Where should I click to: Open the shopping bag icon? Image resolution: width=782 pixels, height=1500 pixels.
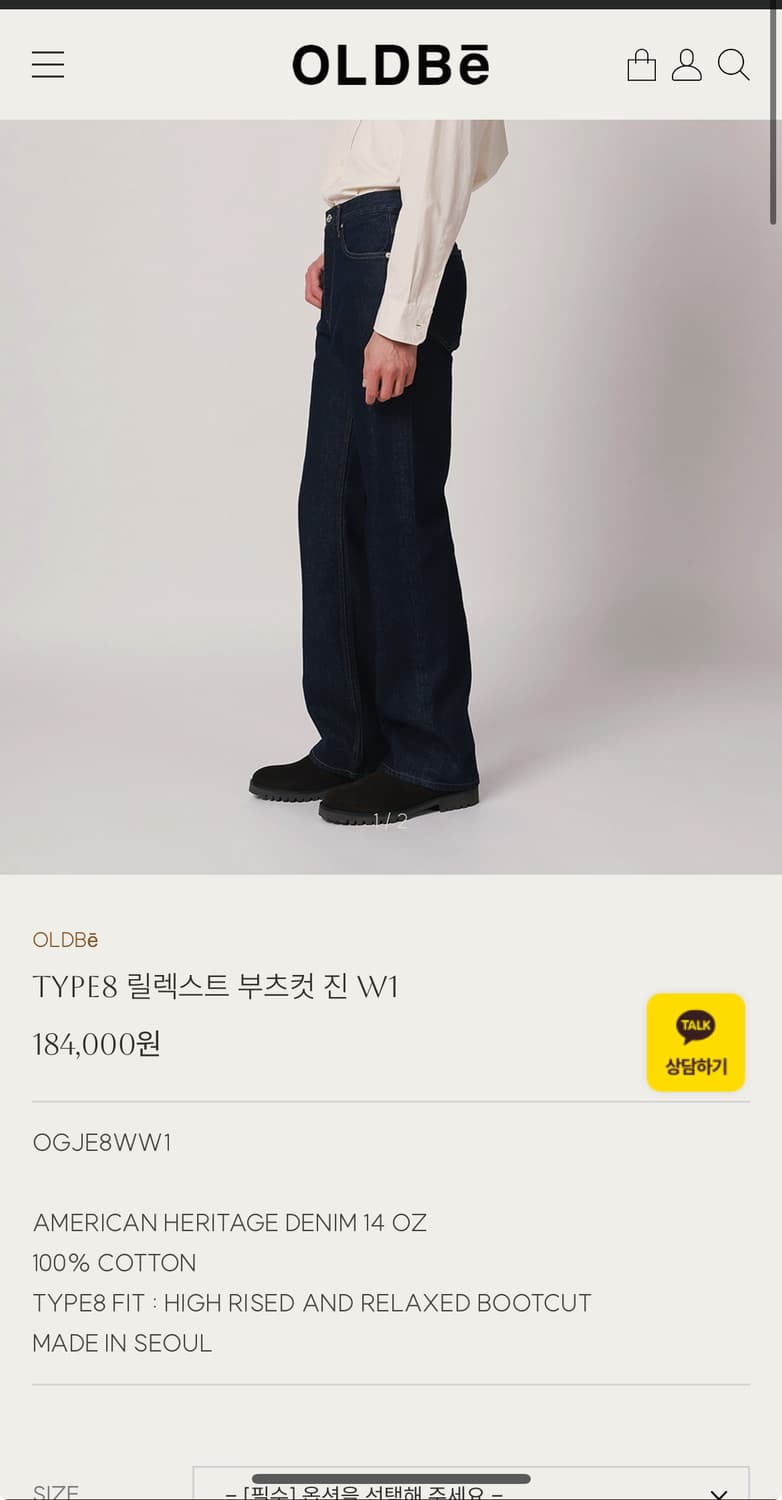[x=642, y=64]
